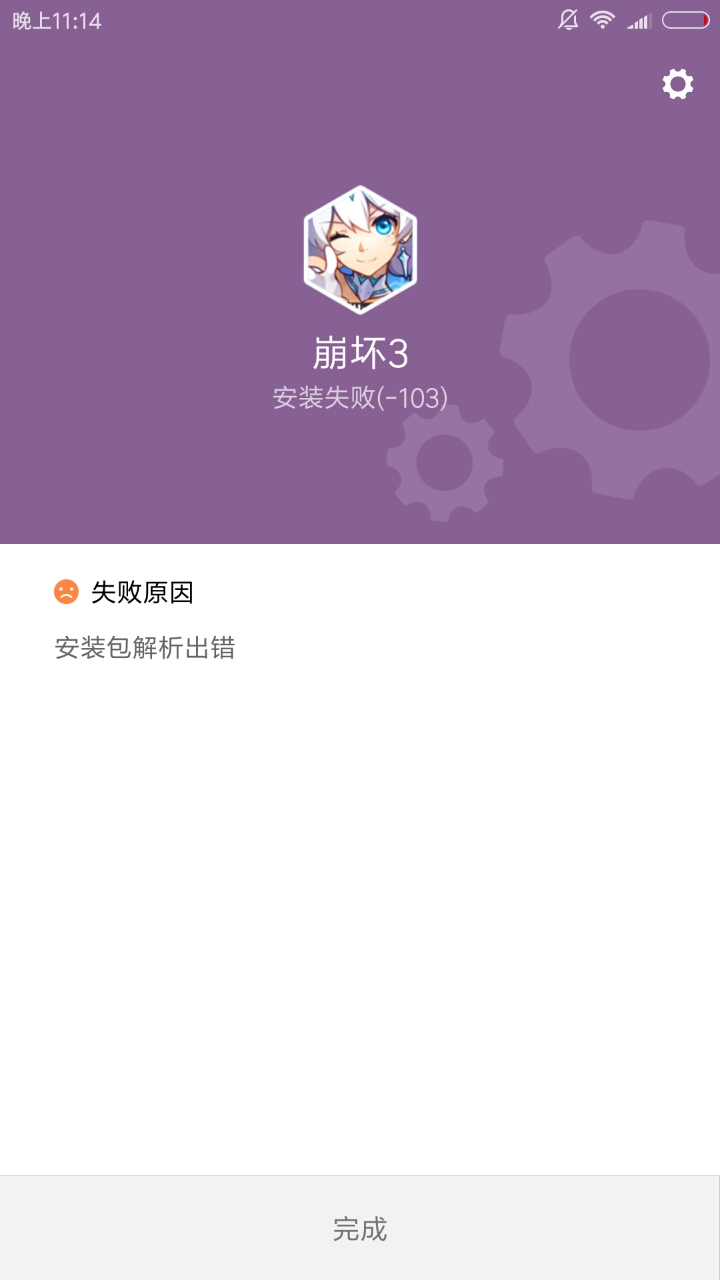Viewport: 720px width, 1280px height.
Task: Open the settings gear icon
Action: tap(678, 84)
